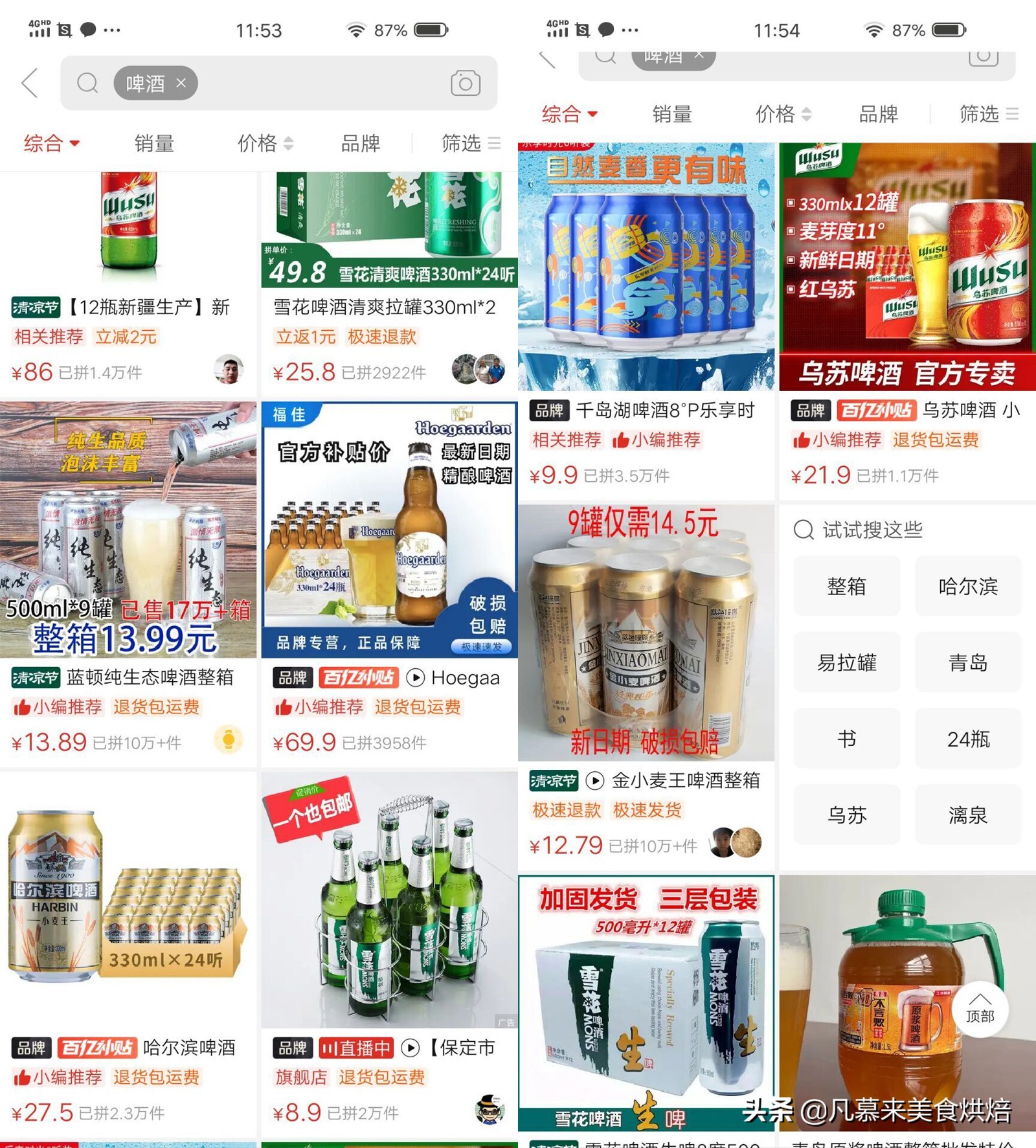This screenshot has height=1148, width=1036.
Task: Select the 哈尔滨 search suggestion
Action: pos(967,586)
